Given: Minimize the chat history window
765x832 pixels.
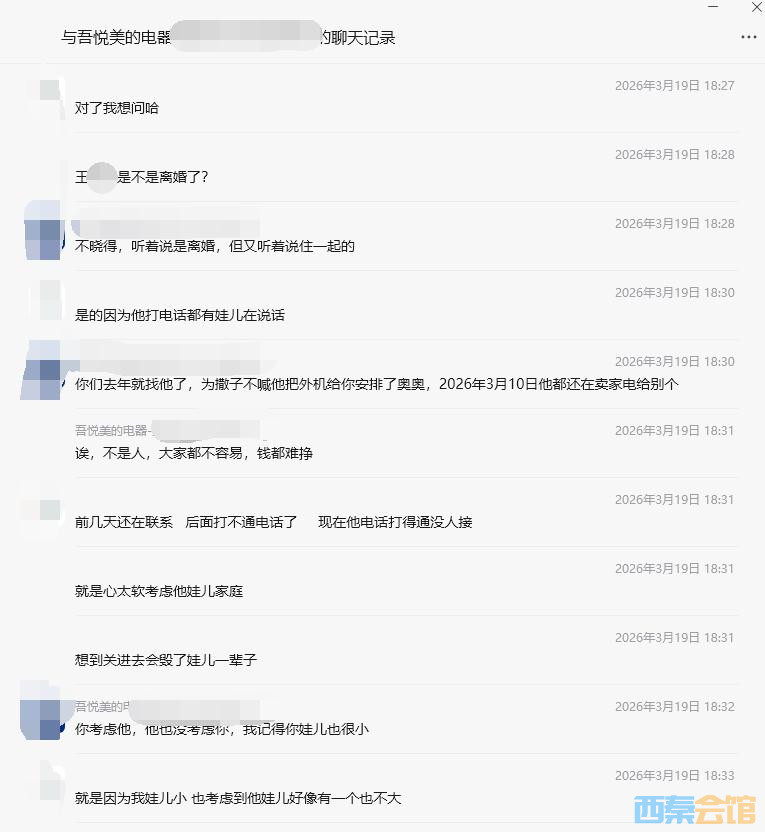Looking at the screenshot, I should pyautogui.click(x=714, y=6).
